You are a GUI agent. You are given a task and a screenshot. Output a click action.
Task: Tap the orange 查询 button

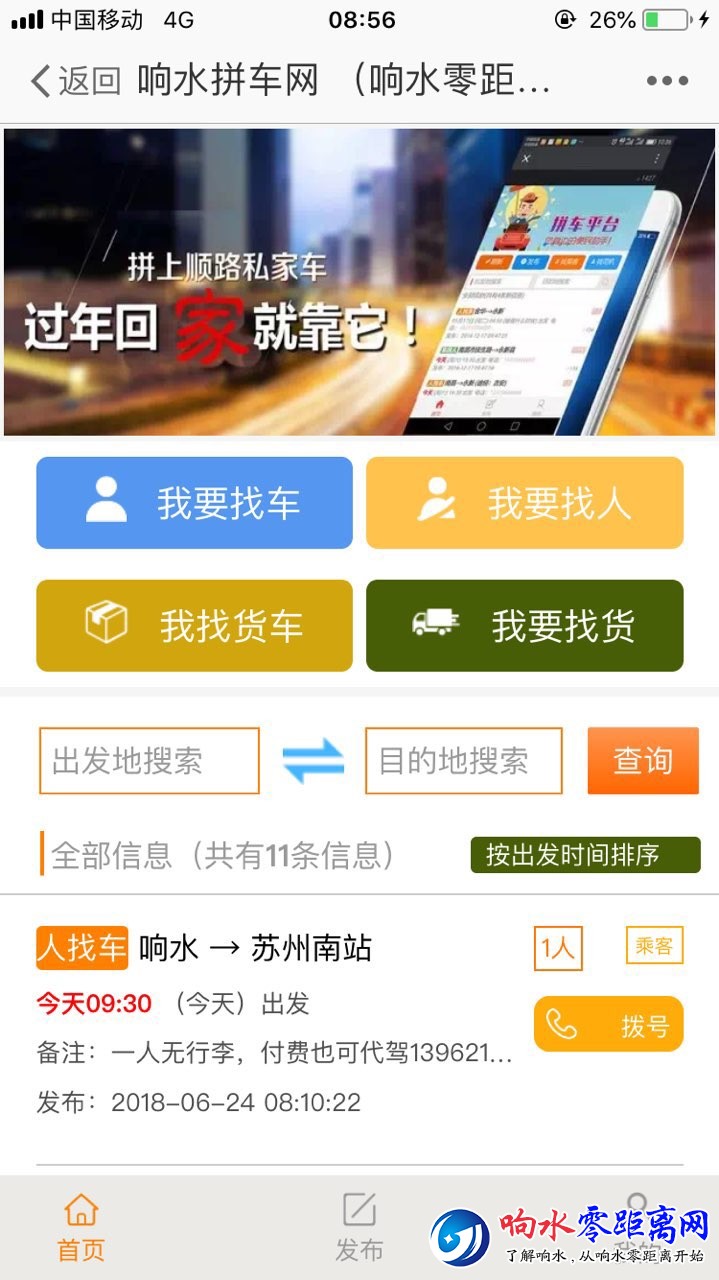642,761
